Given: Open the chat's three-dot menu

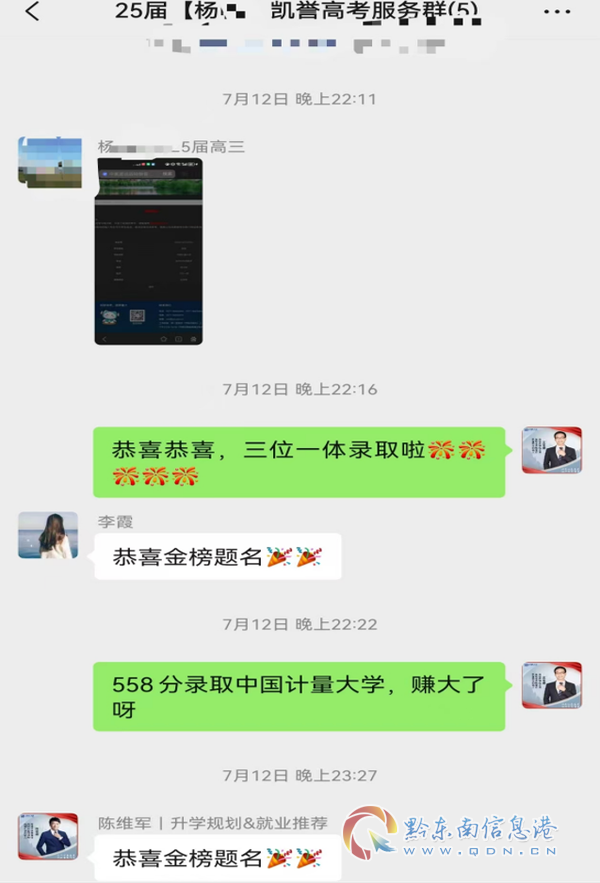Looking at the screenshot, I should 557,12.
